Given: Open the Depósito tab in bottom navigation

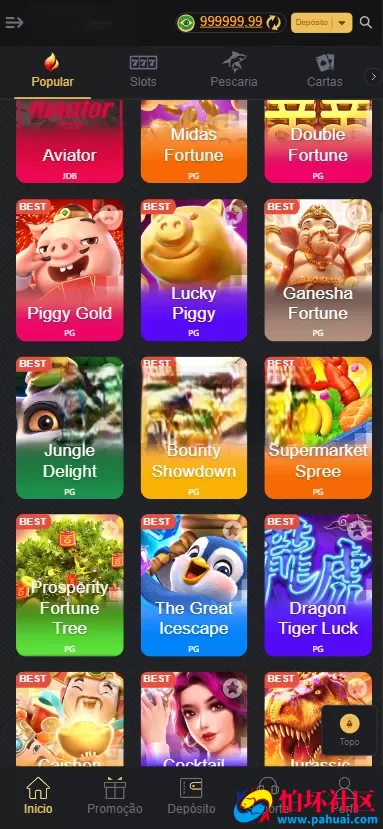Looking at the screenshot, I should 192,796.
